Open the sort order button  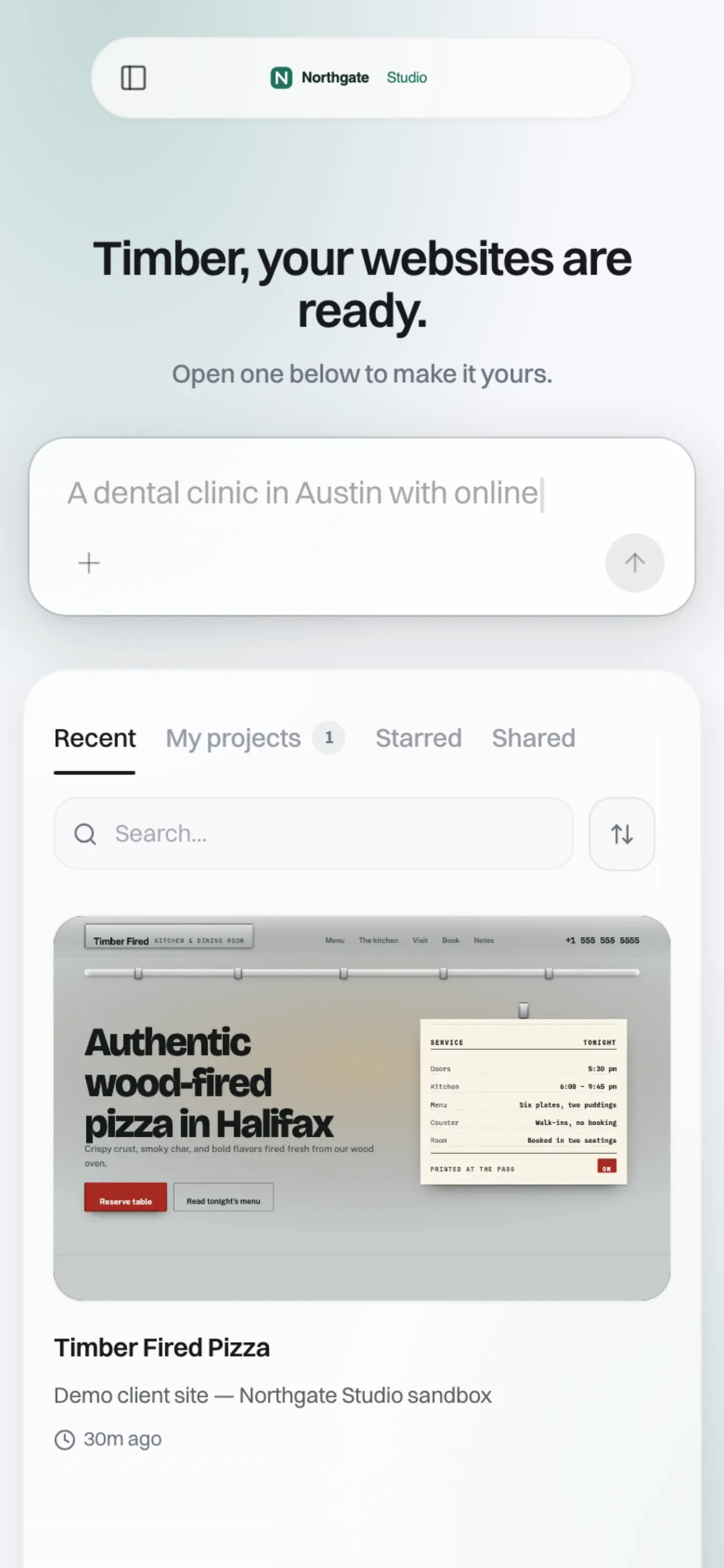click(622, 834)
